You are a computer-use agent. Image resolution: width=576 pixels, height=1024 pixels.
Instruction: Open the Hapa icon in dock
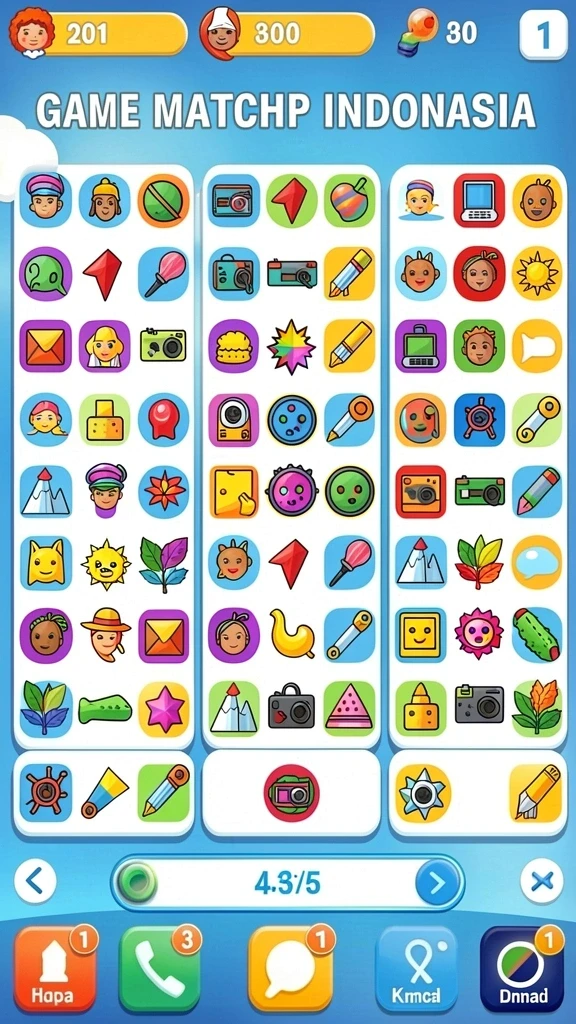56,969
